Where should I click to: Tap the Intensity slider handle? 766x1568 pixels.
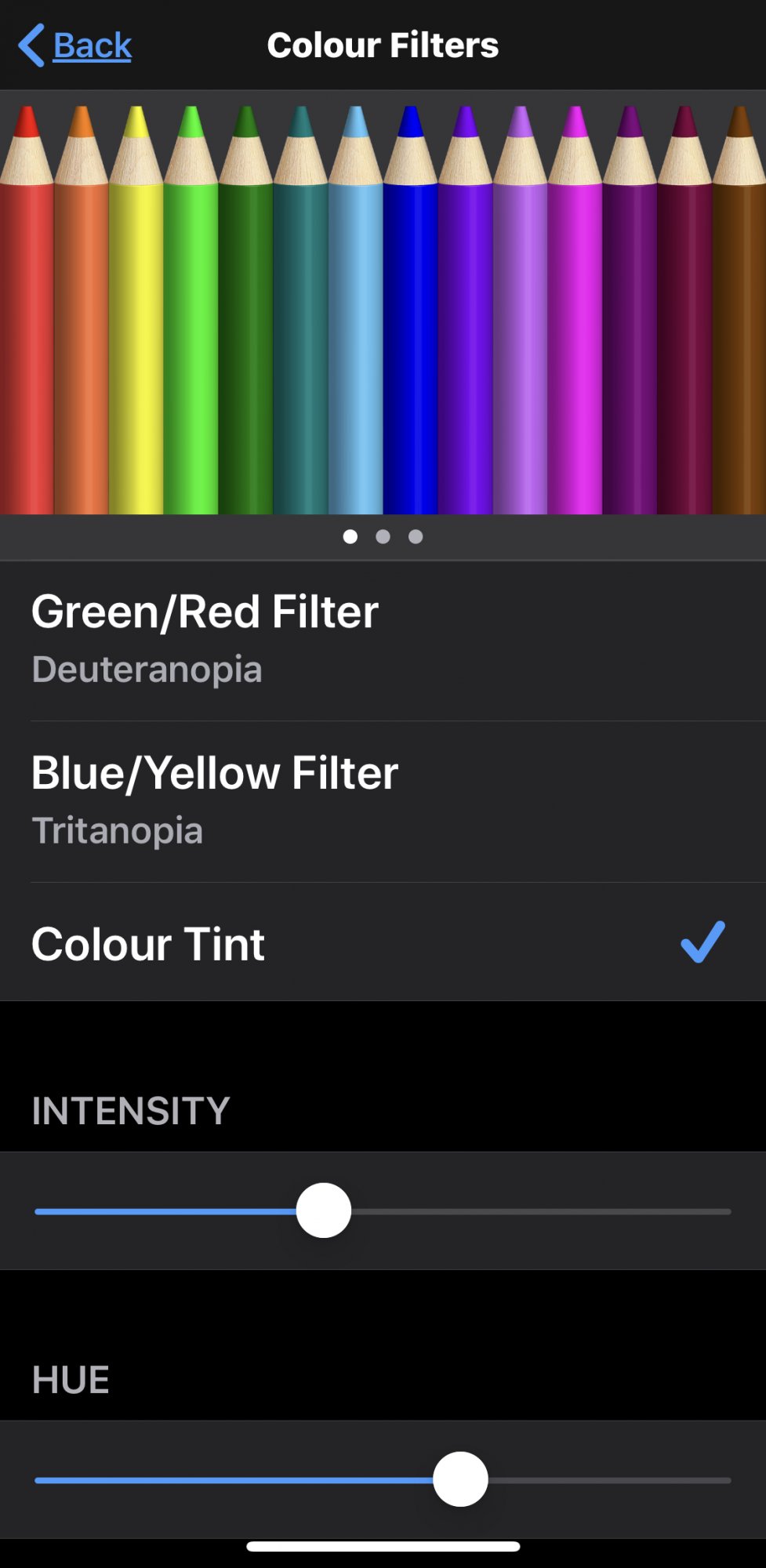point(324,1210)
